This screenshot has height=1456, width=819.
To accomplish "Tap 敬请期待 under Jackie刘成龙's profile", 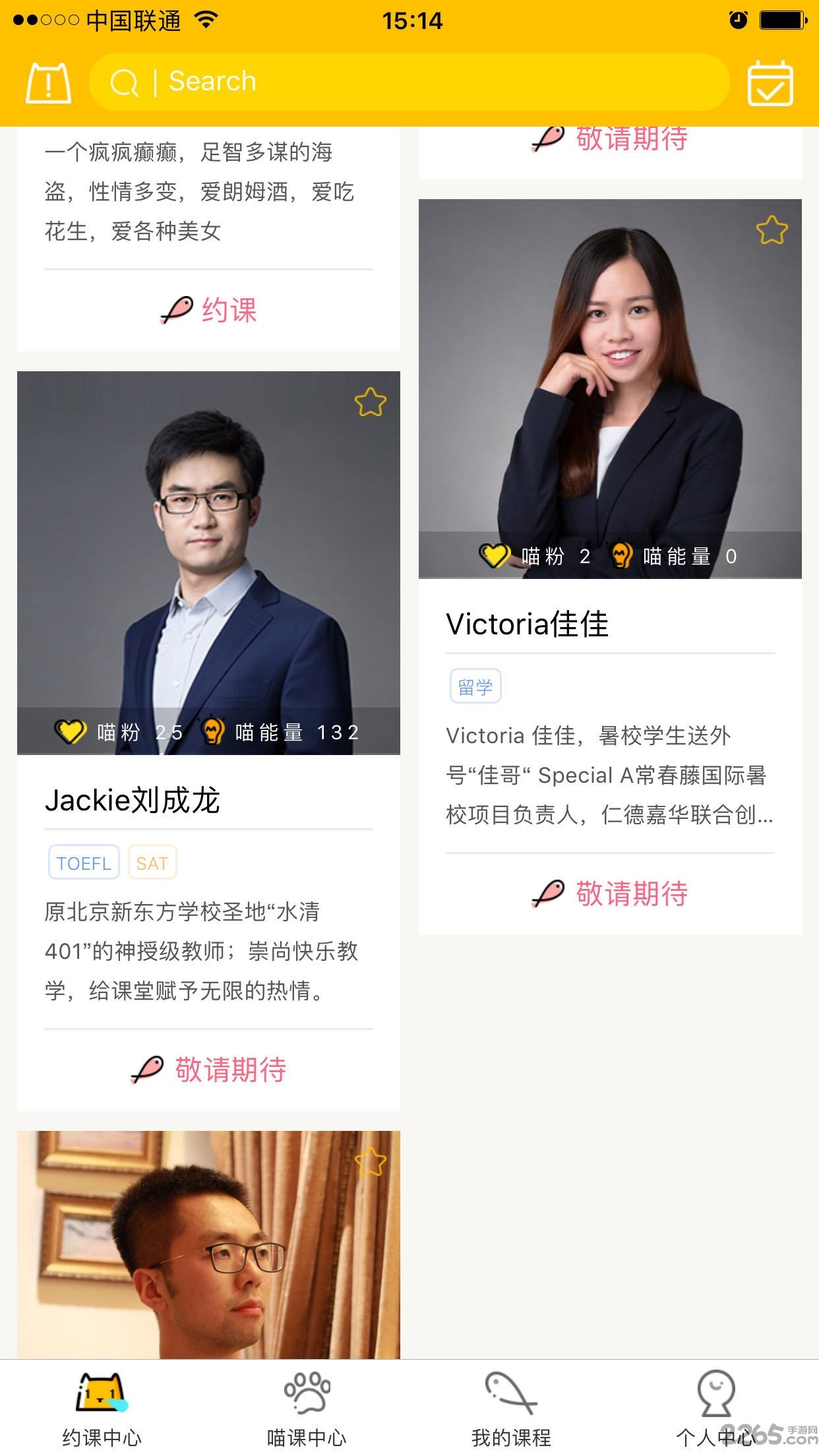I will coord(209,1070).
